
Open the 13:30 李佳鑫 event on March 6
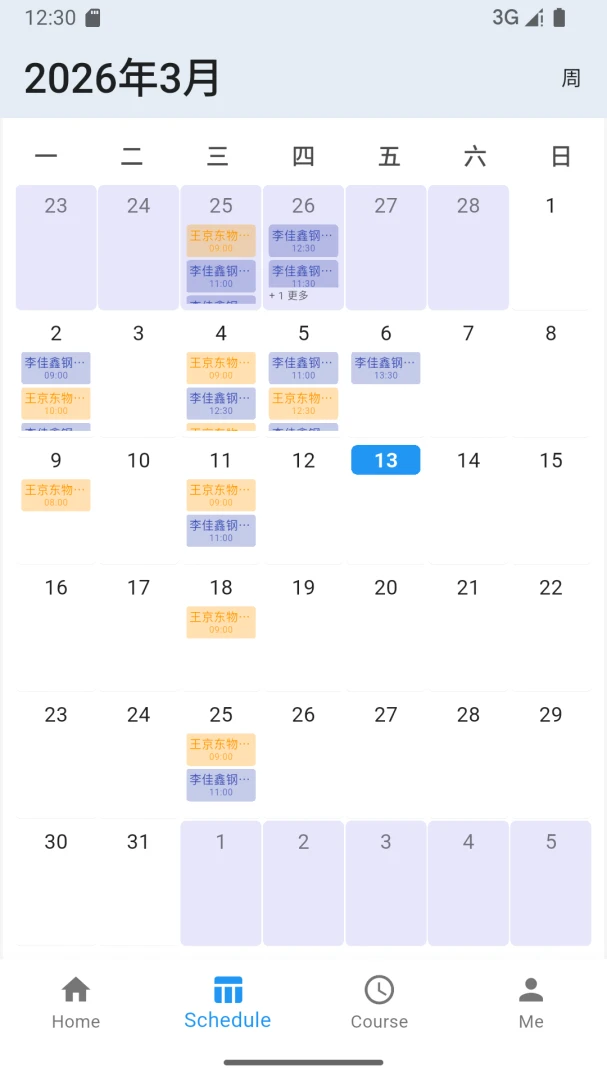(x=386, y=368)
